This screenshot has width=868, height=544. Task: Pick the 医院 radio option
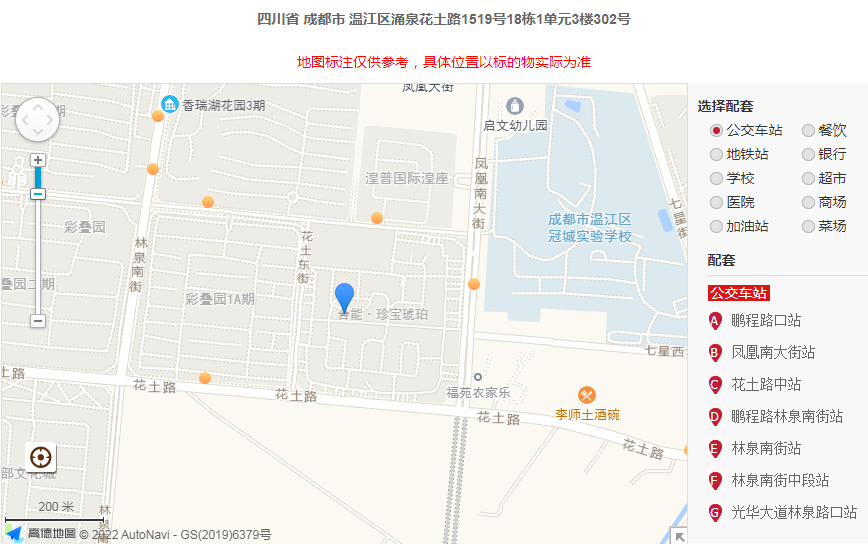tap(716, 202)
